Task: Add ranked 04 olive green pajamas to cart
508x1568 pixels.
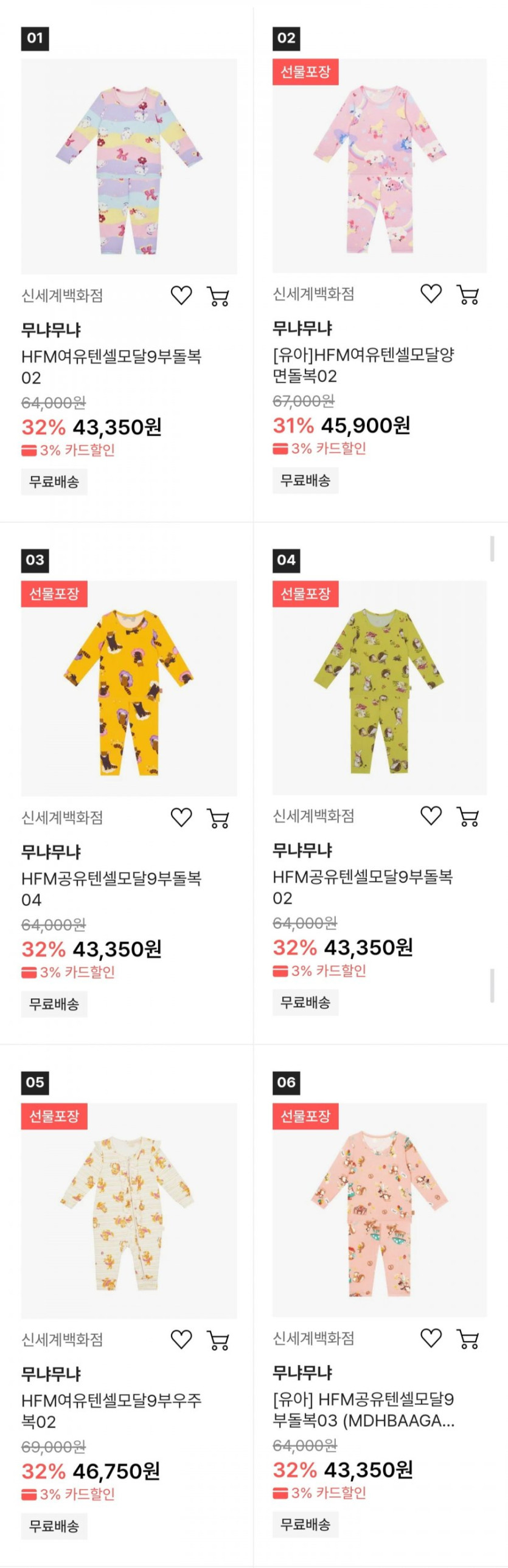Action: [x=468, y=817]
